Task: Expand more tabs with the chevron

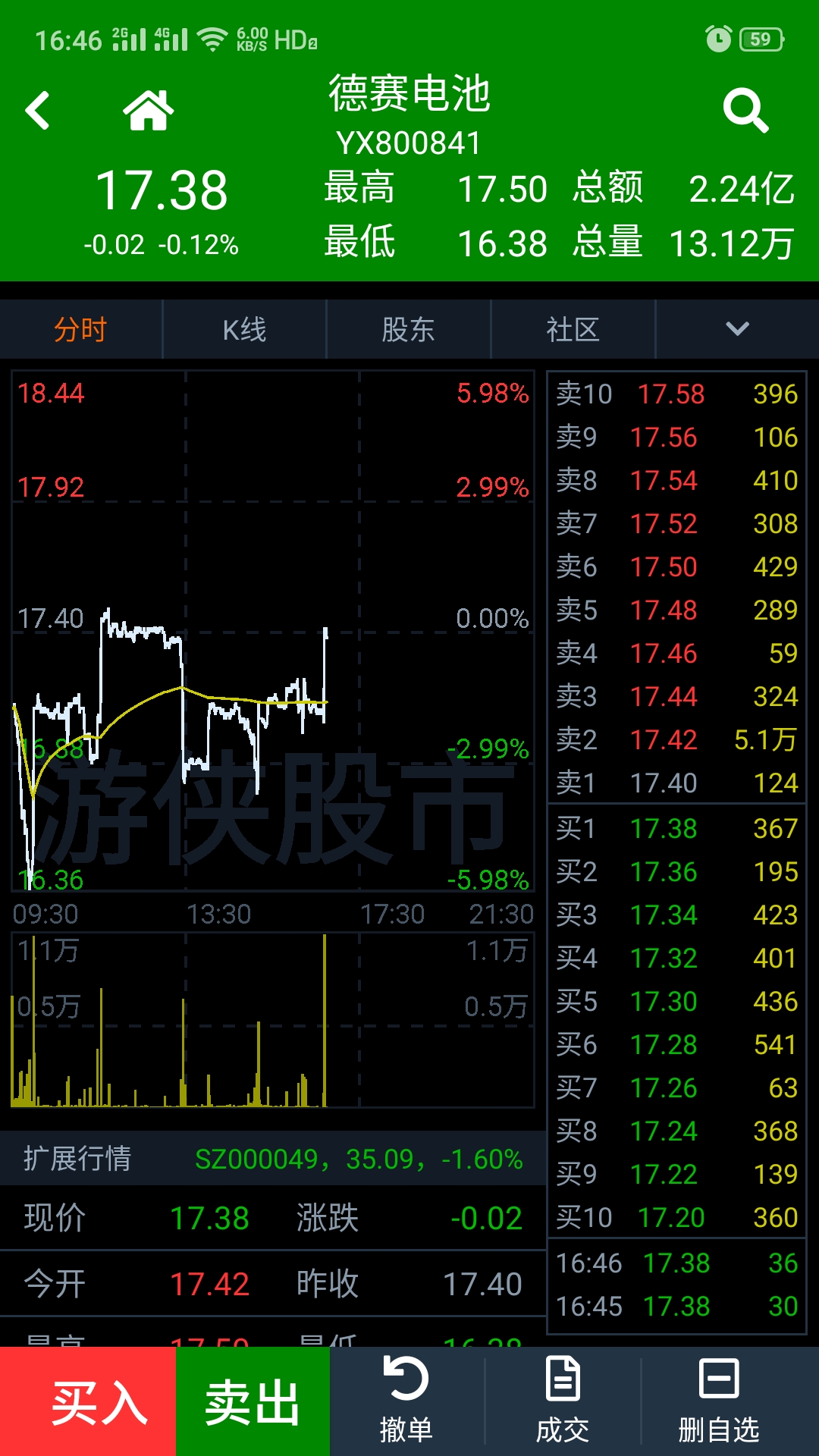Action: point(737,329)
